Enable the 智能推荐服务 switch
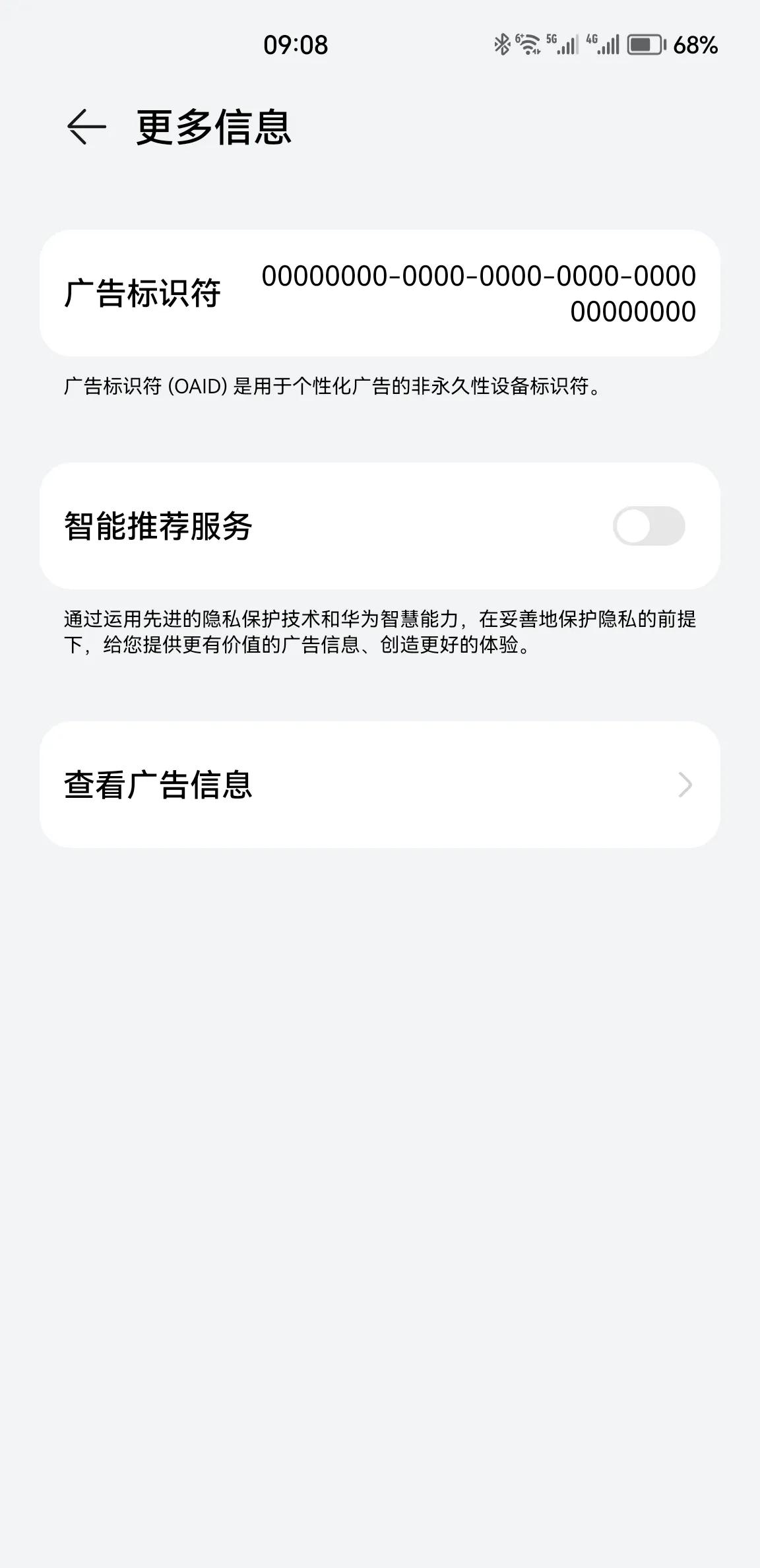The height and width of the screenshot is (1568, 760). [x=649, y=526]
